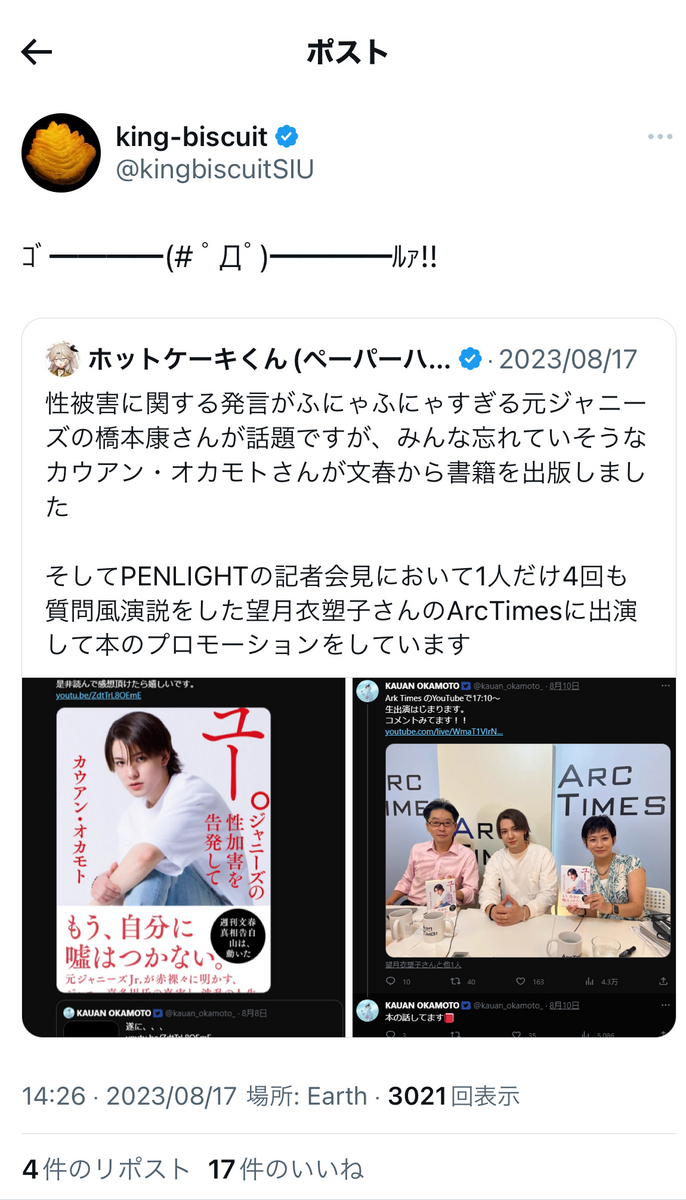Open the three-dot menu on king-biscuit's post
The width and height of the screenshot is (686, 1200).
pyautogui.click(x=659, y=137)
